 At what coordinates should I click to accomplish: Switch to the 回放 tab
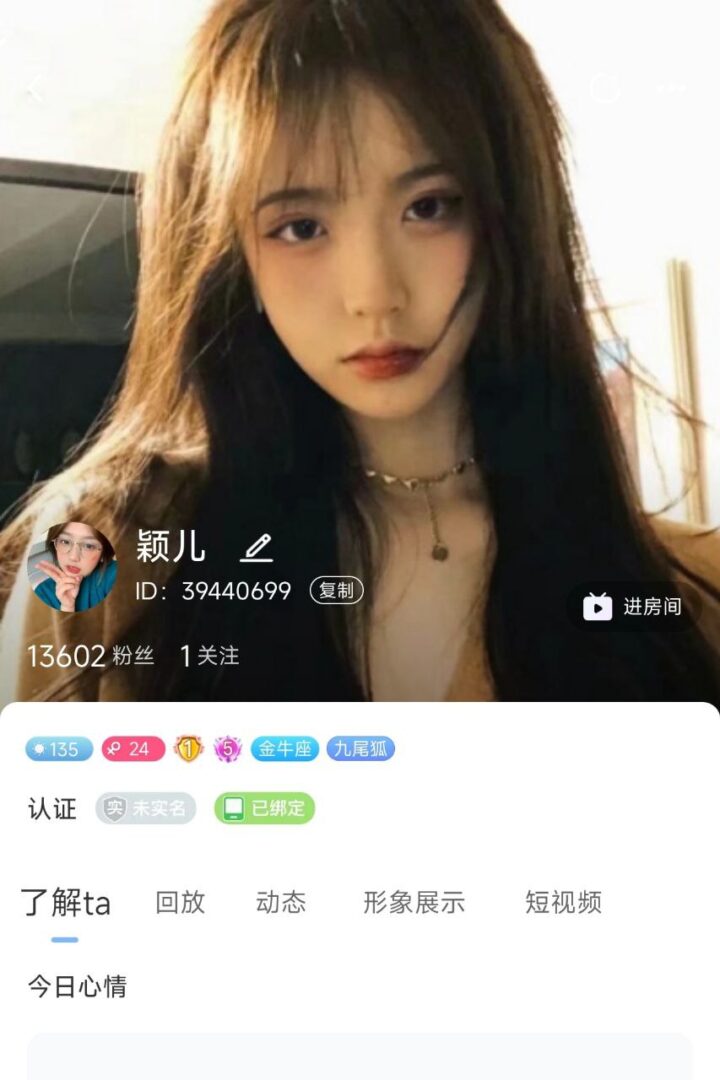pos(180,902)
